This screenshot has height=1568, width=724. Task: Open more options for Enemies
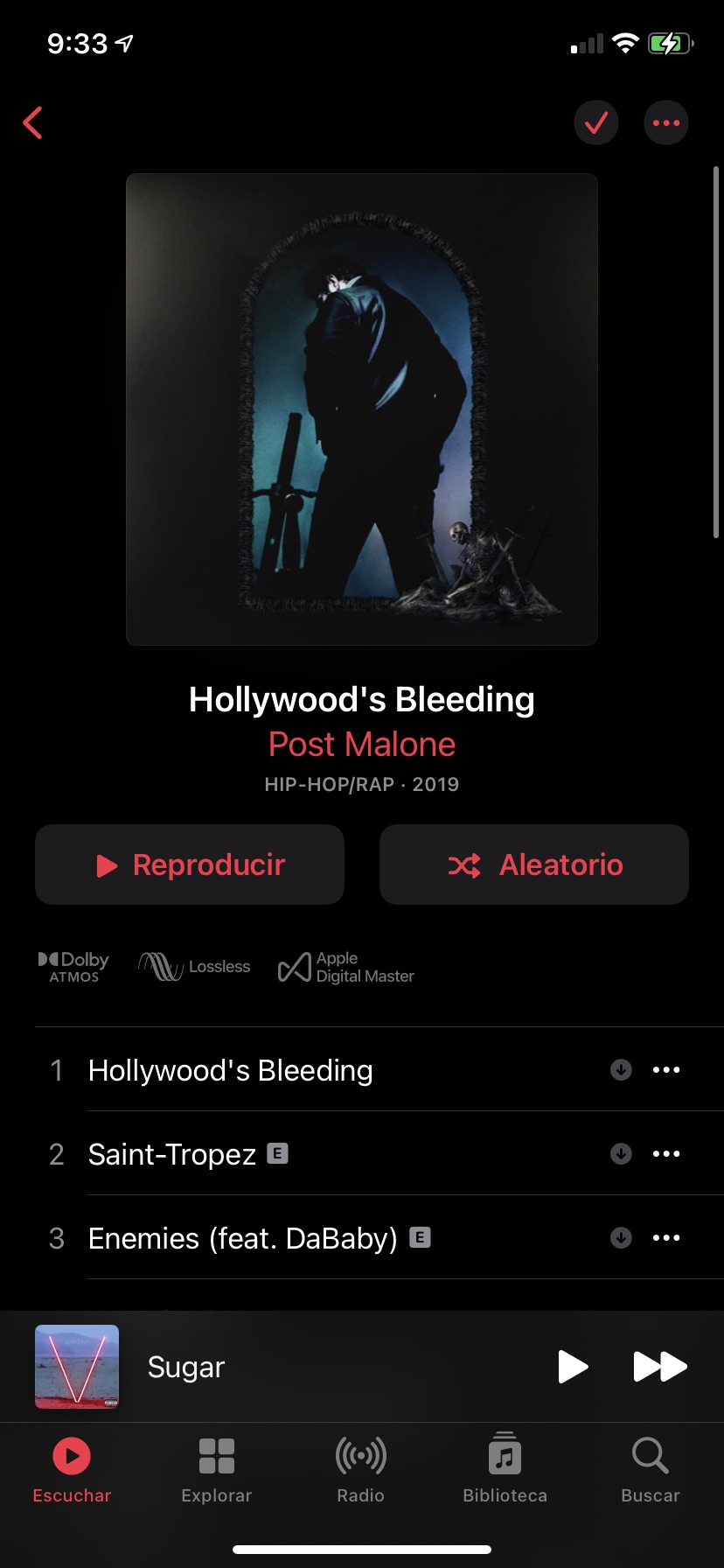(x=666, y=1238)
